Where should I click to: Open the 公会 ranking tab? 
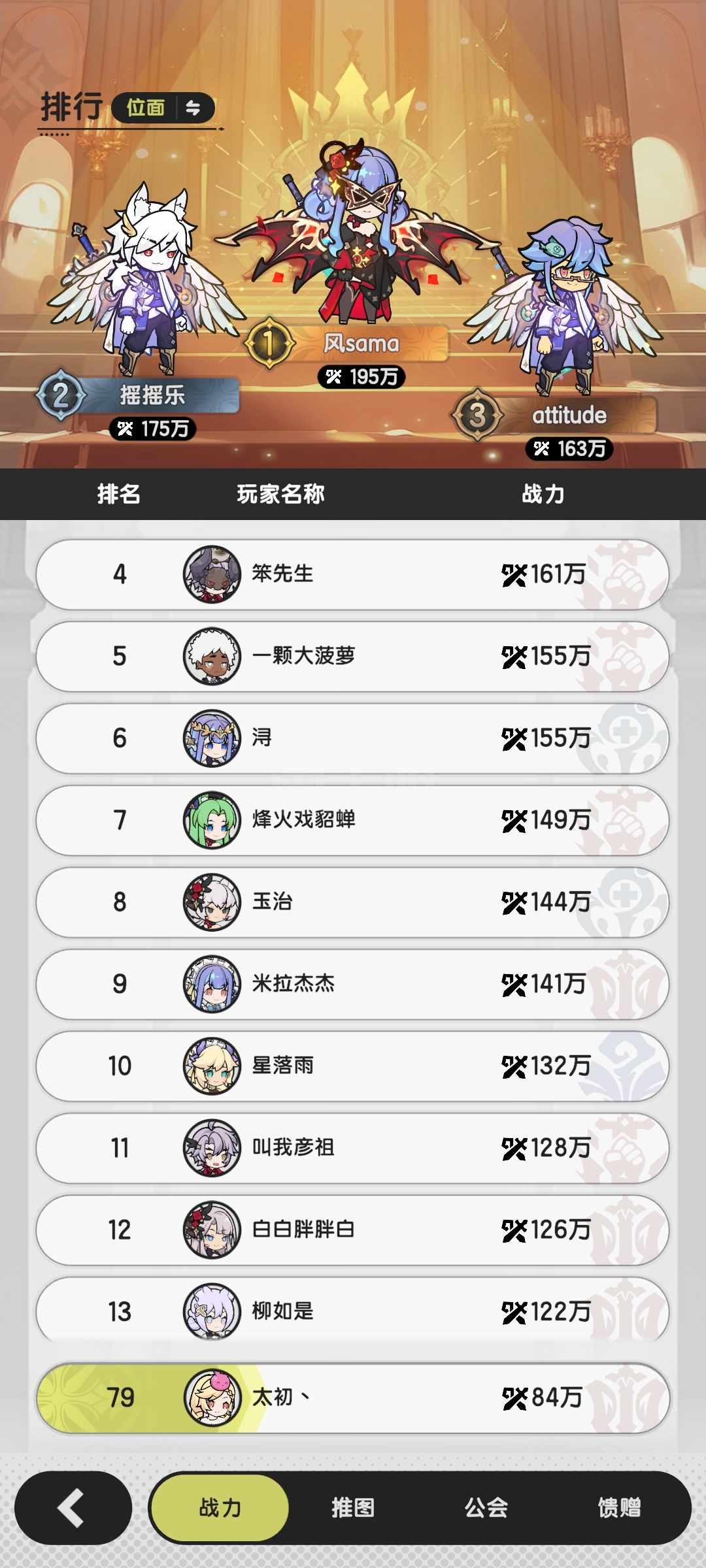click(486, 1508)
